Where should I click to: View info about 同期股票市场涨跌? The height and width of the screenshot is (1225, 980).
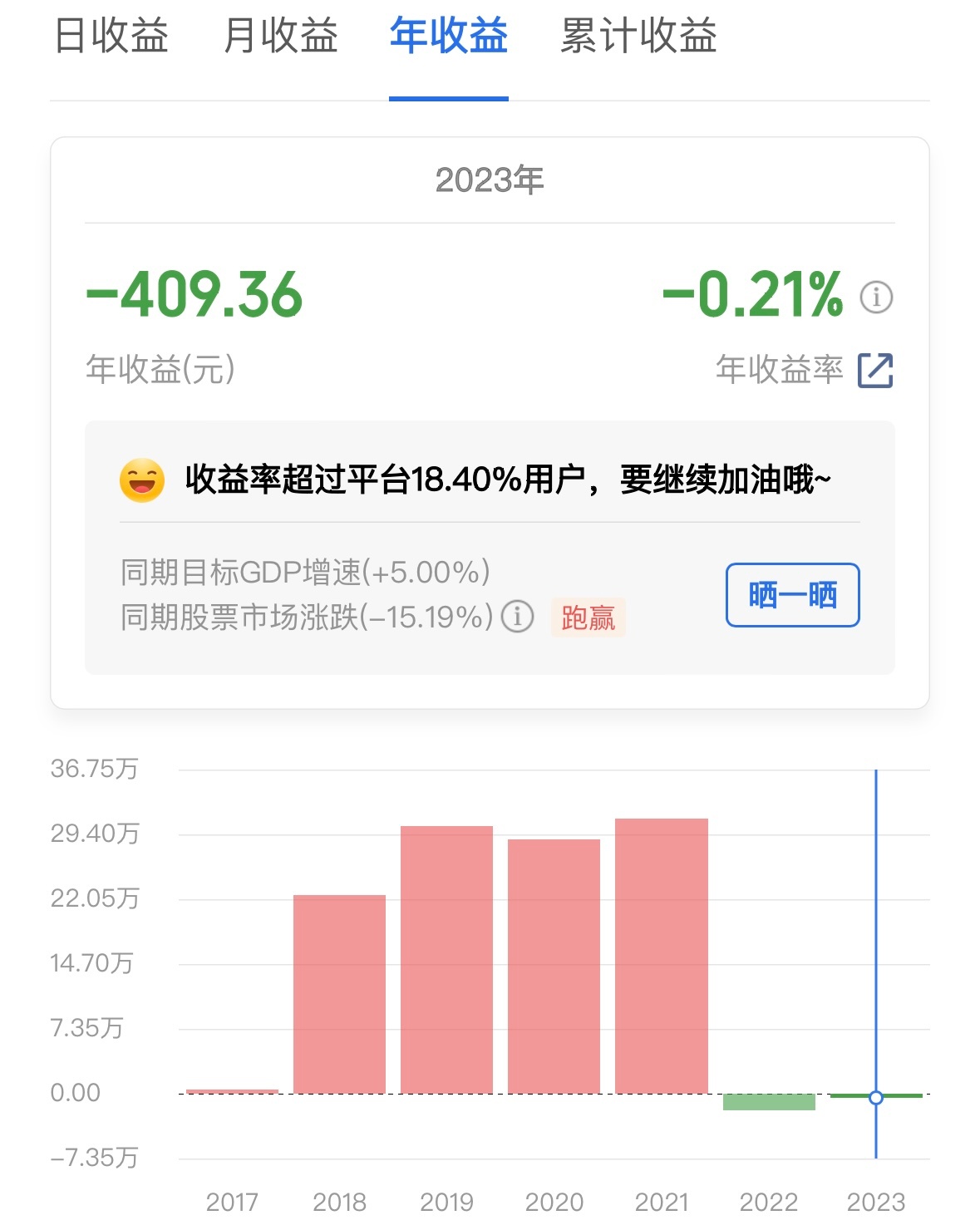[x=518, y=617]
